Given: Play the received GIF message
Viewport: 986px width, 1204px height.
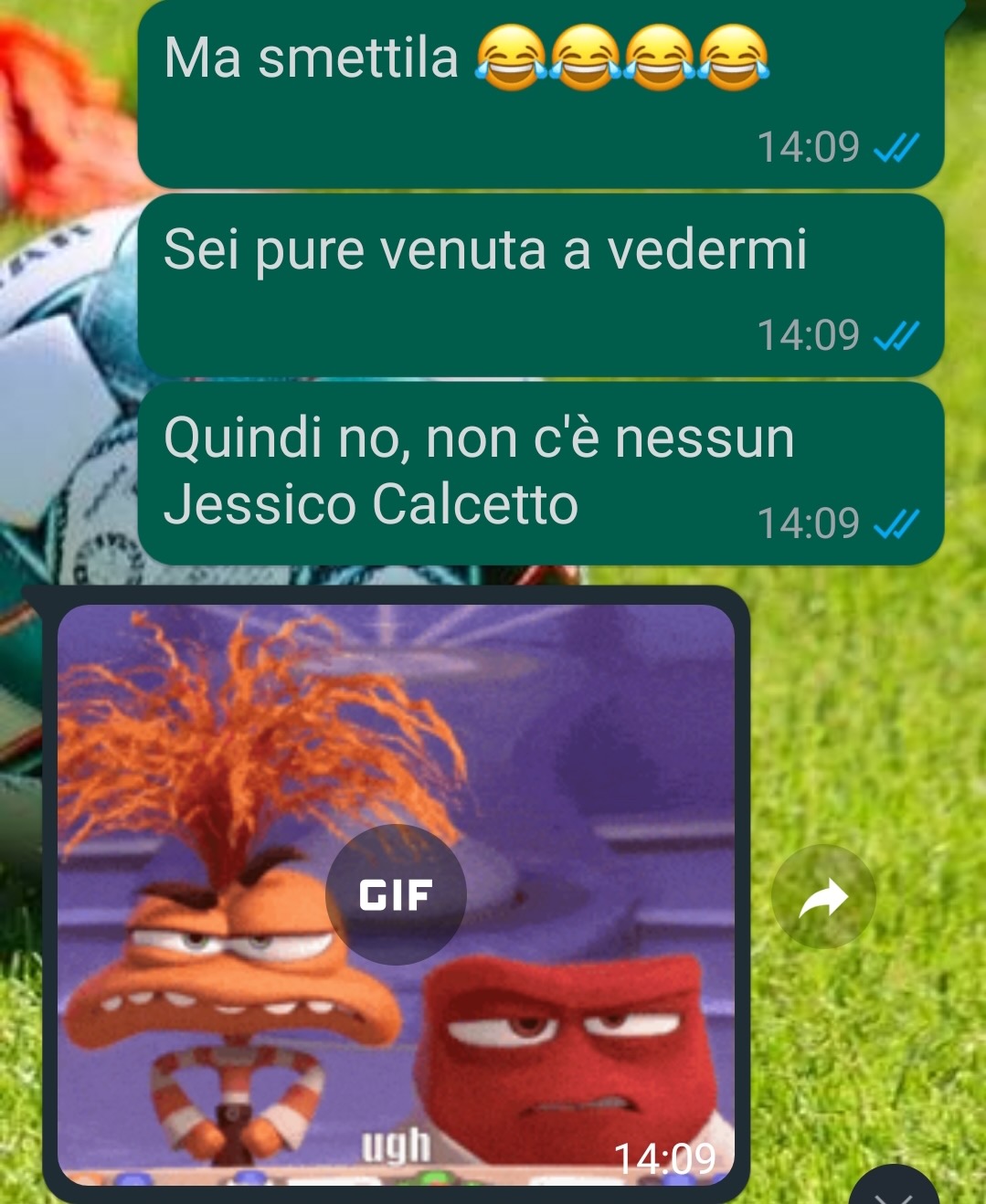Looking at the screenshot, I should tap(396, 894).
